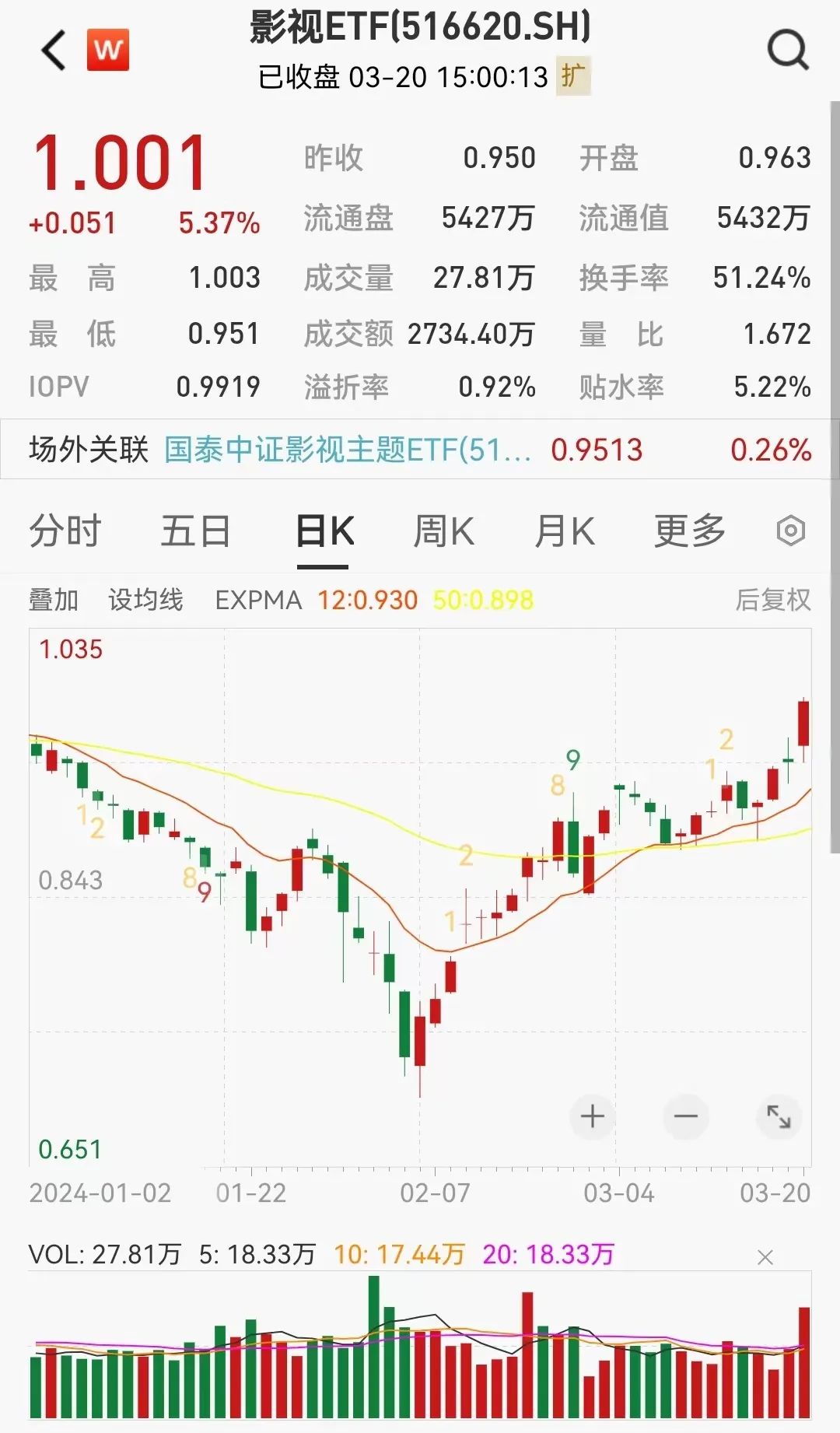Screen dimensions: 840x1433
Task: Toggle 后复权 price adjustment mode
Action: tap(774, 601)
